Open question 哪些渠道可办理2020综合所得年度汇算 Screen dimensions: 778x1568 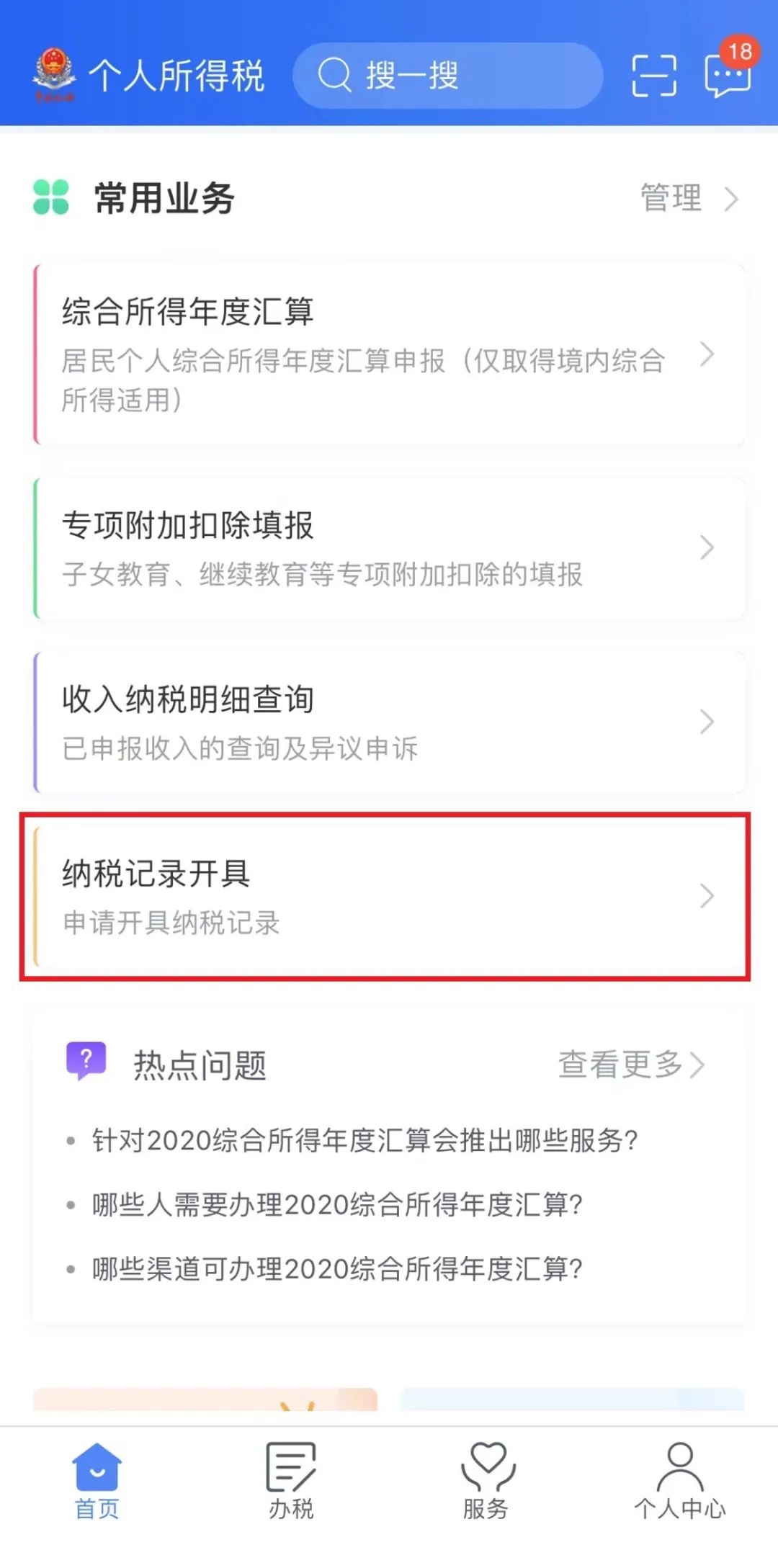coord(337,1268)
